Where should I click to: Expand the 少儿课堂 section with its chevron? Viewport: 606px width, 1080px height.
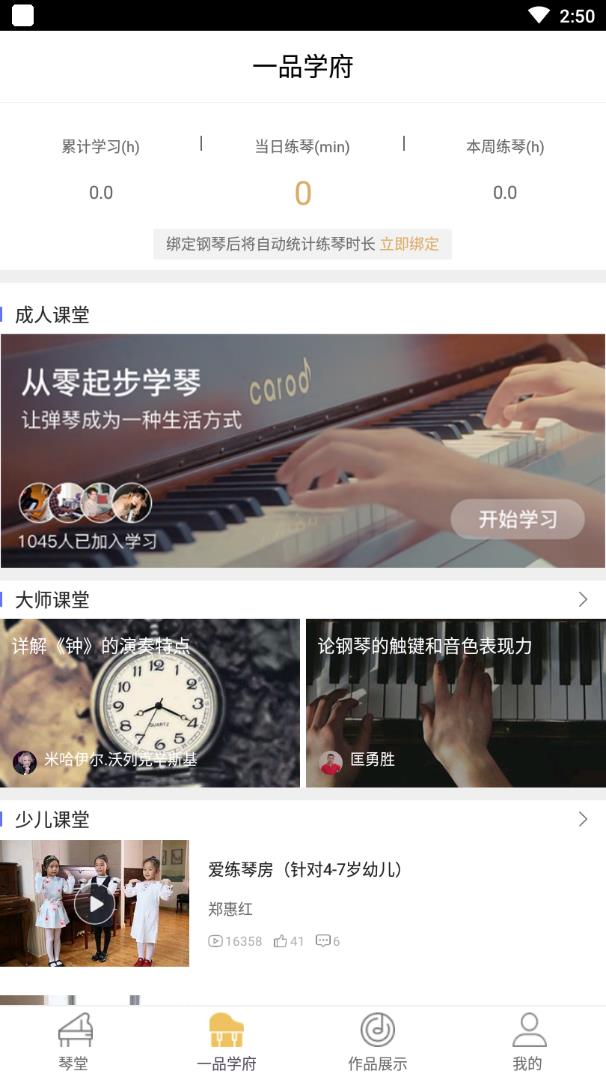(583, 820)
